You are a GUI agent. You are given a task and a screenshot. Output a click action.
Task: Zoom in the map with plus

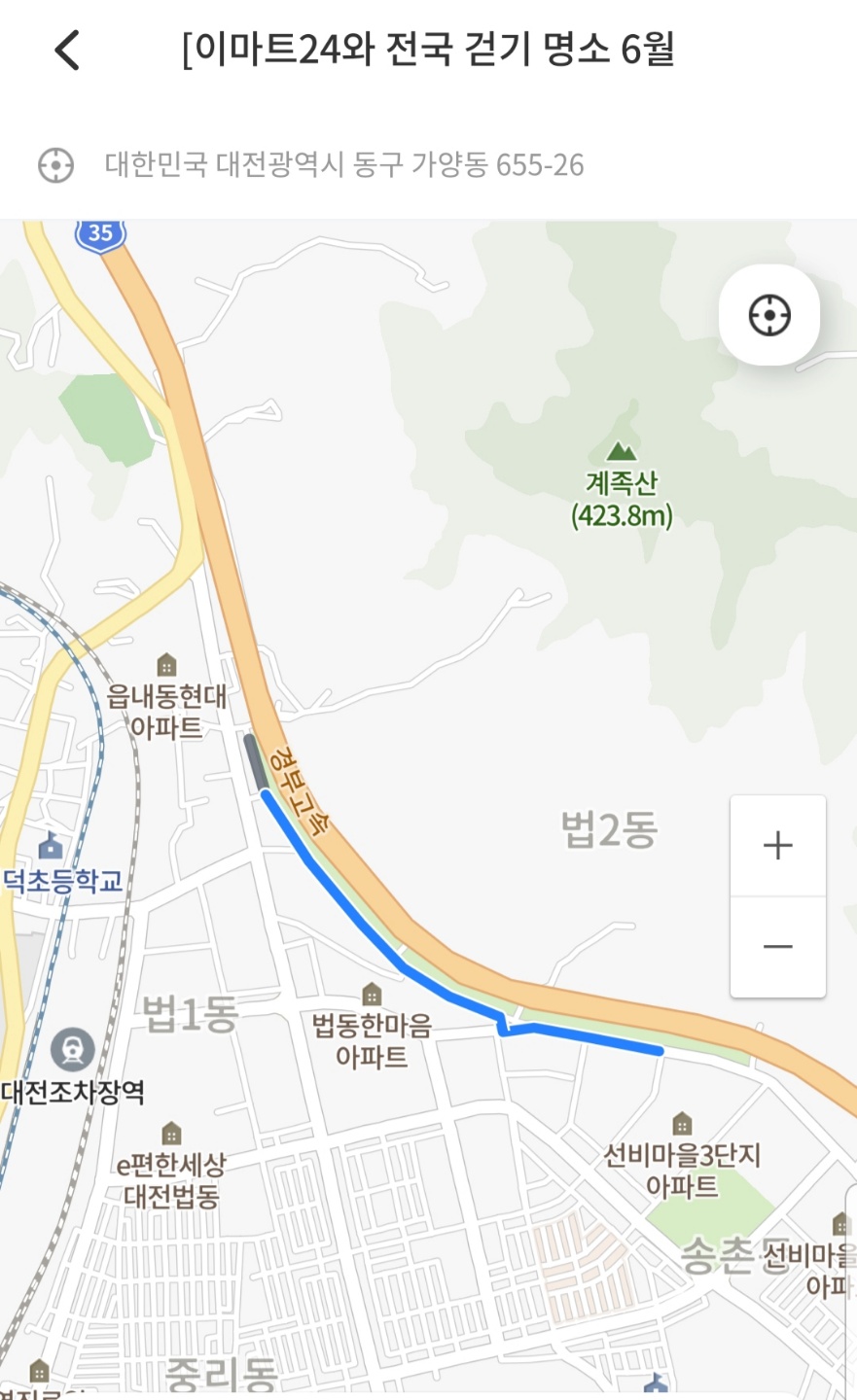pyautogui.click(x=778, y=846)
